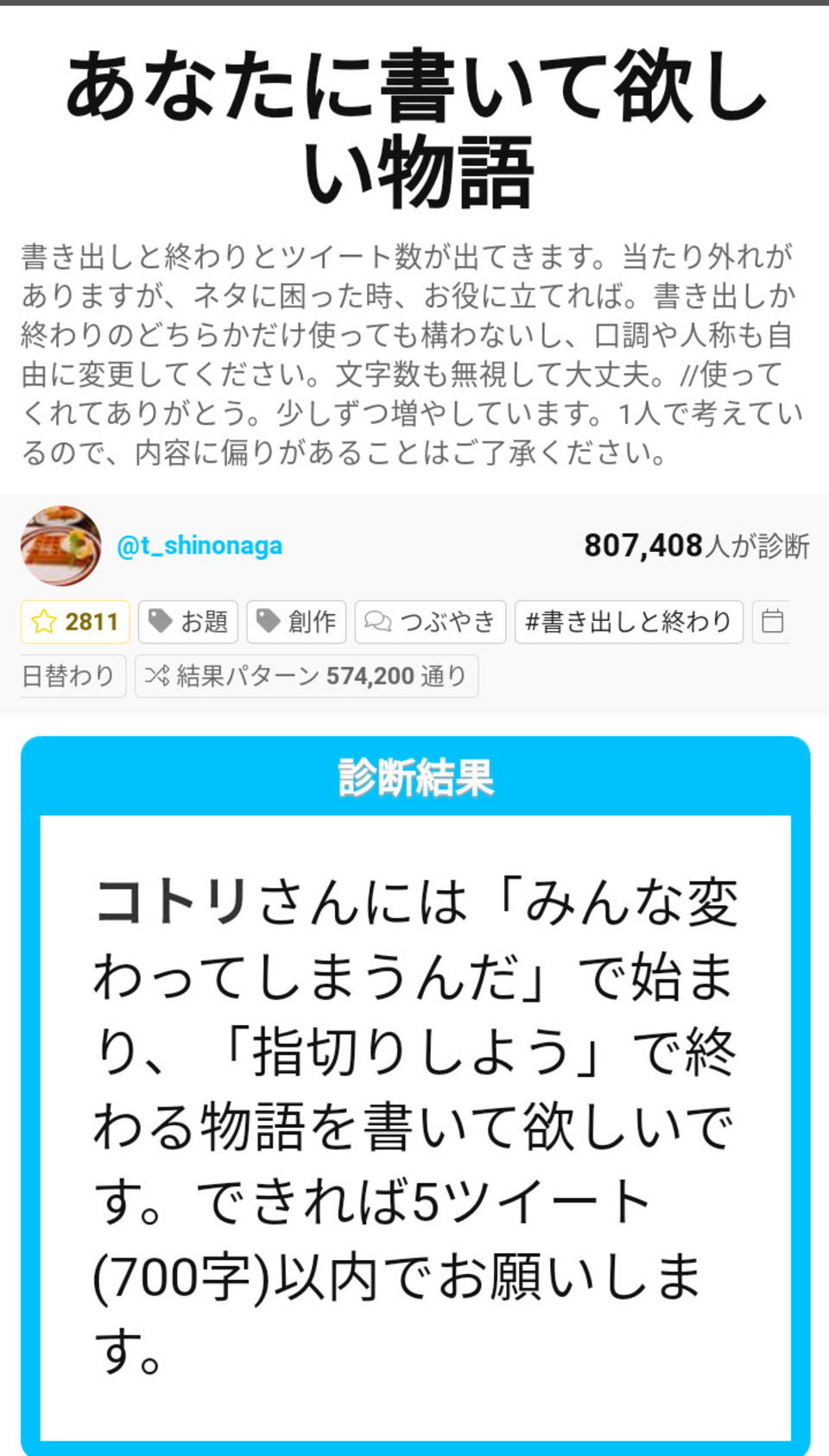Open the #書き出しと終わり hashtag
This screenshot has height=1456, width=829.
[628, 622]
